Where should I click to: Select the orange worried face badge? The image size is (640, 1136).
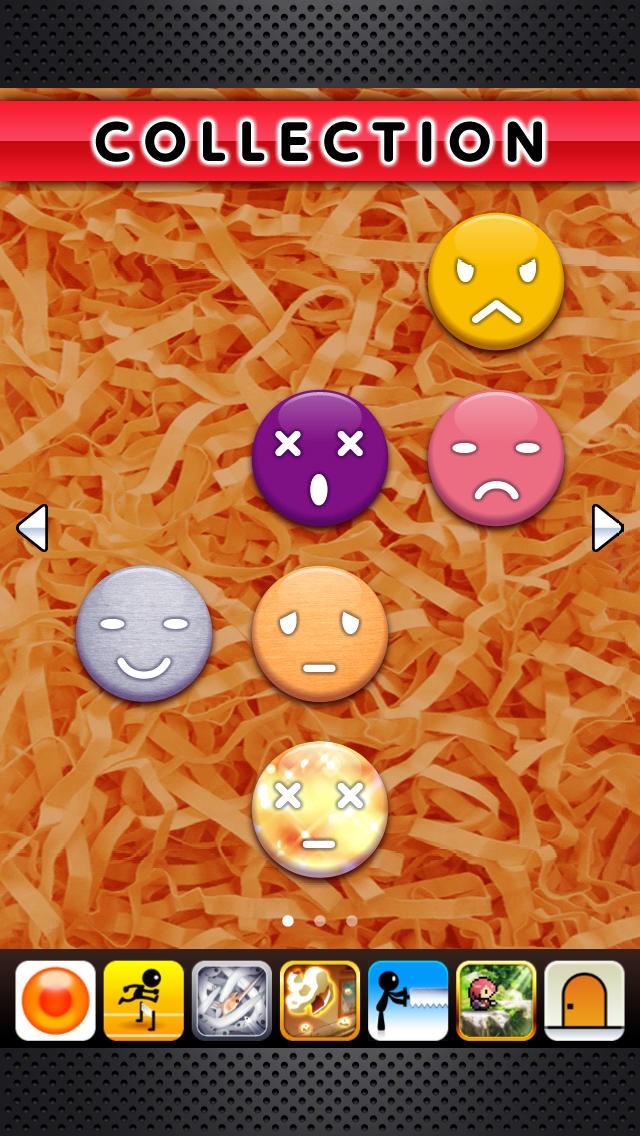[x=320, y=634]
